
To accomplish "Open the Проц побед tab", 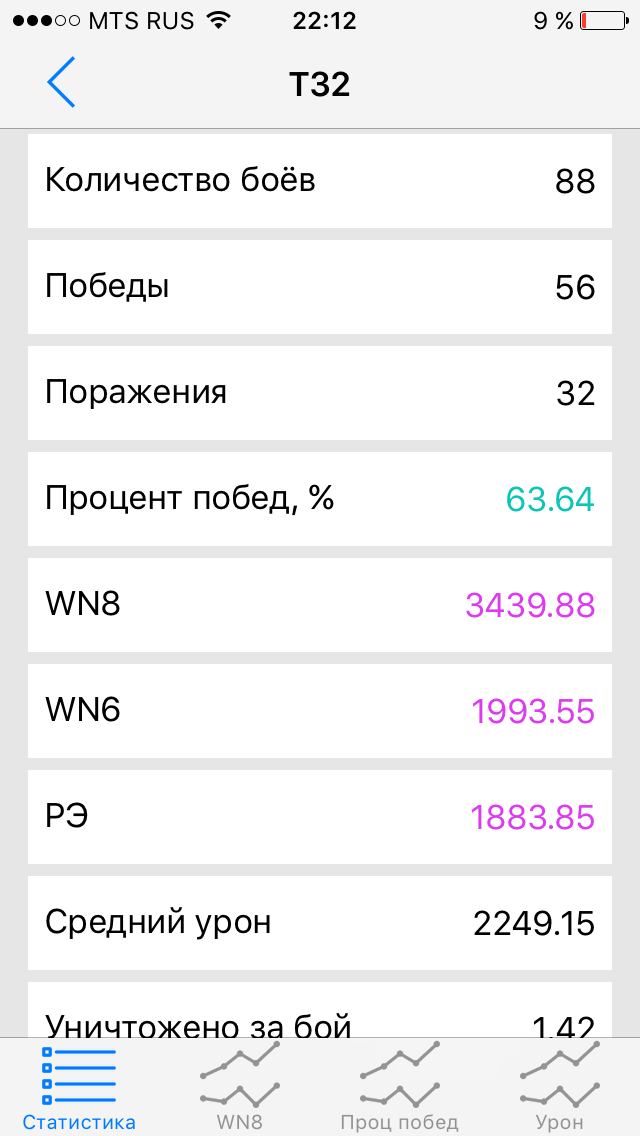I will 400,1088.
